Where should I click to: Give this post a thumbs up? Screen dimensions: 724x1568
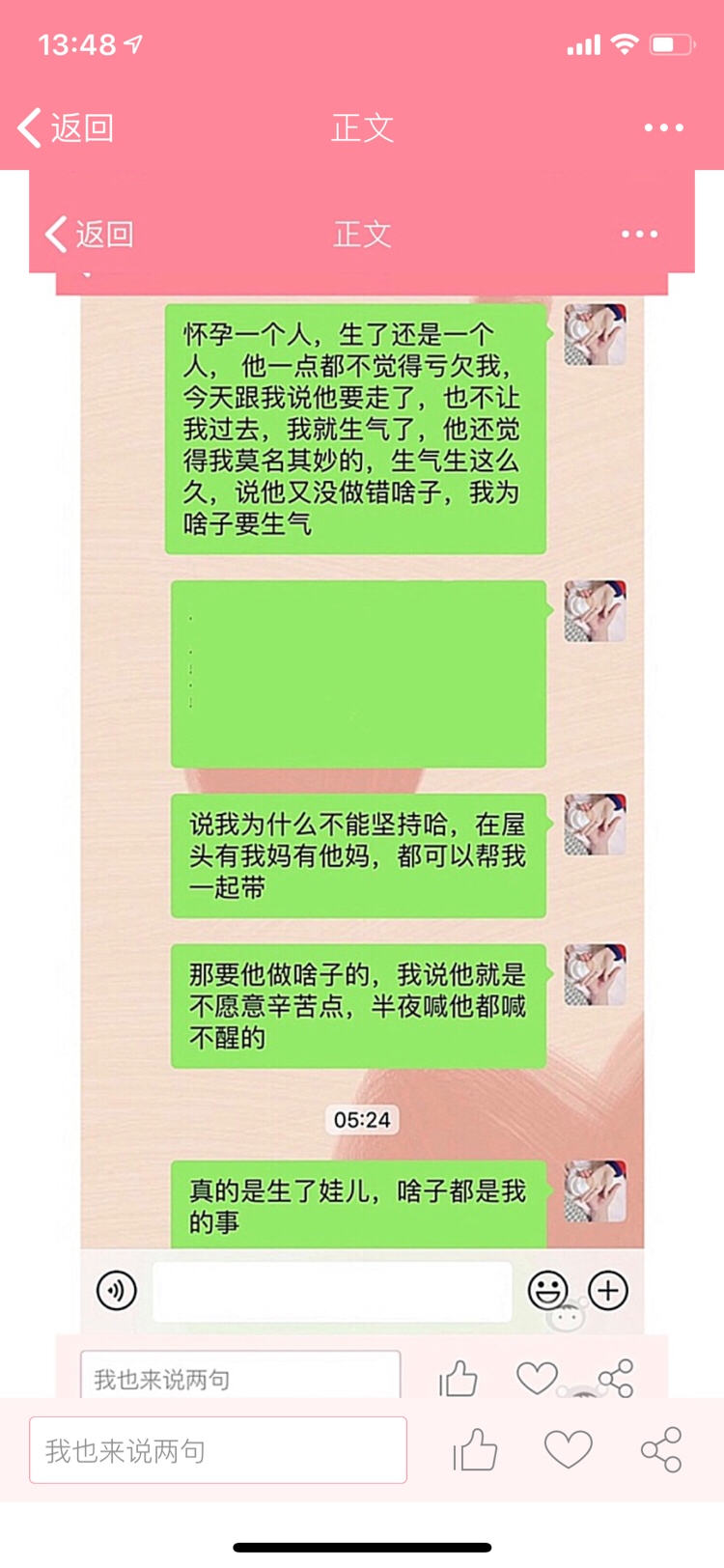tap(475, 1450)
